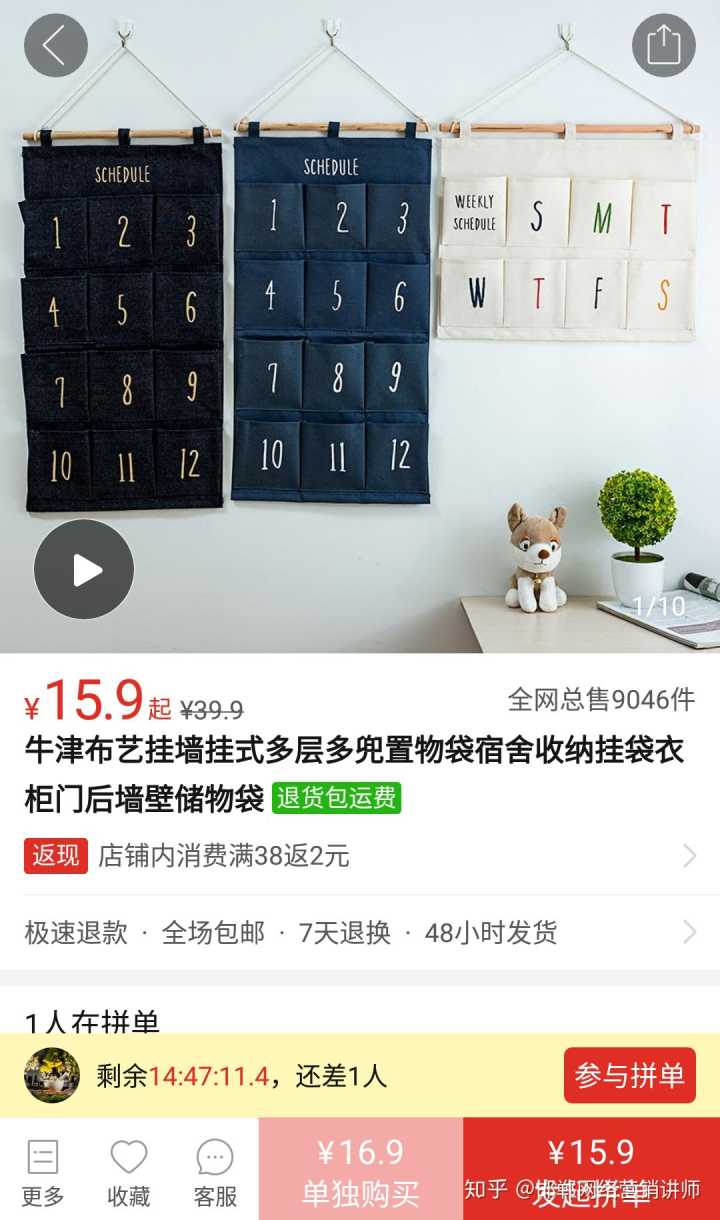This screenshot has height=1220, width=720.
Task: Open the 极速退款 service guarantees row
Action: pyautogui.click(x=360, y=933)
